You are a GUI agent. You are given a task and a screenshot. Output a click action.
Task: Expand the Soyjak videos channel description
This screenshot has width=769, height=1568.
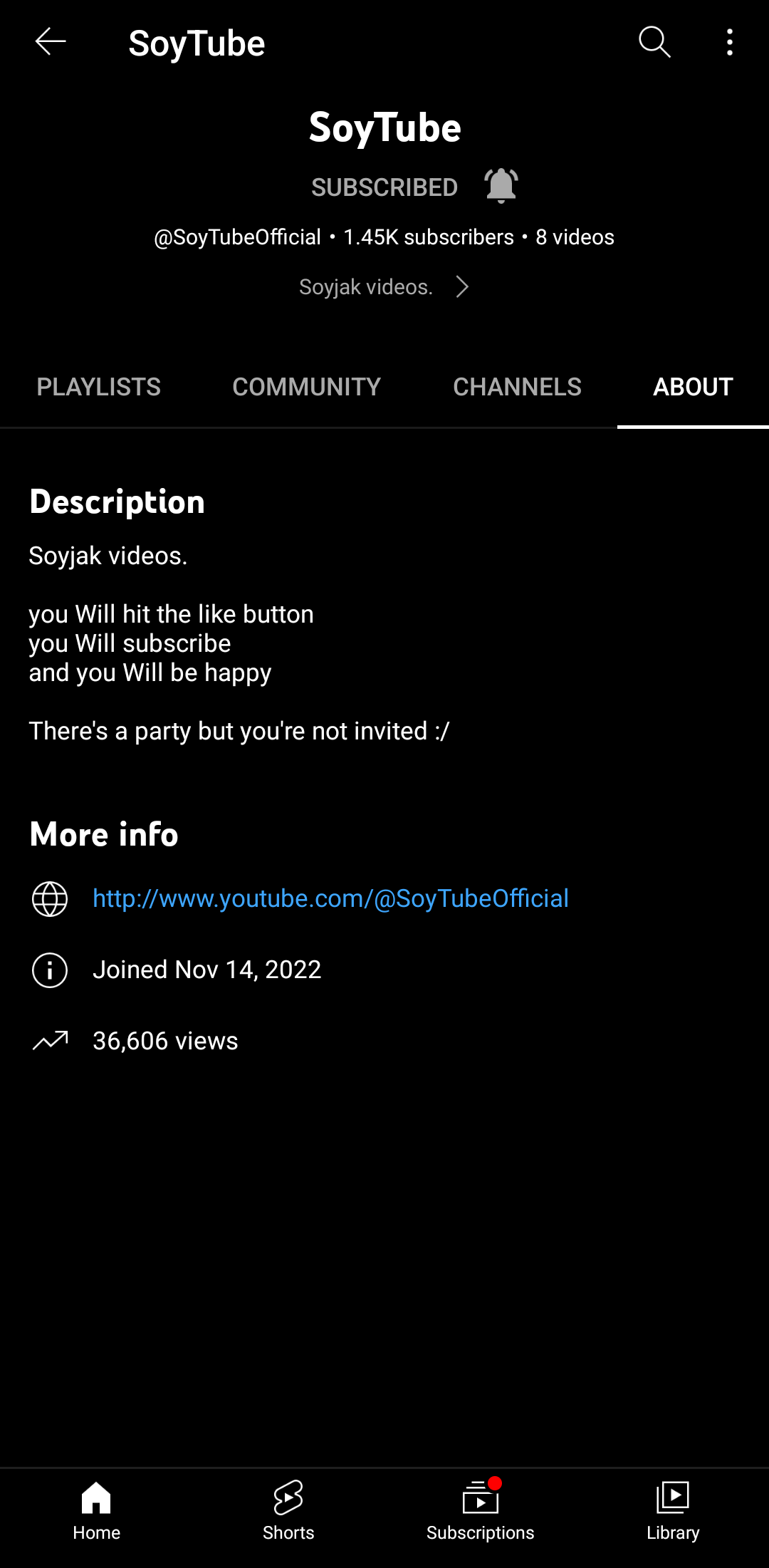pos(384,287)
